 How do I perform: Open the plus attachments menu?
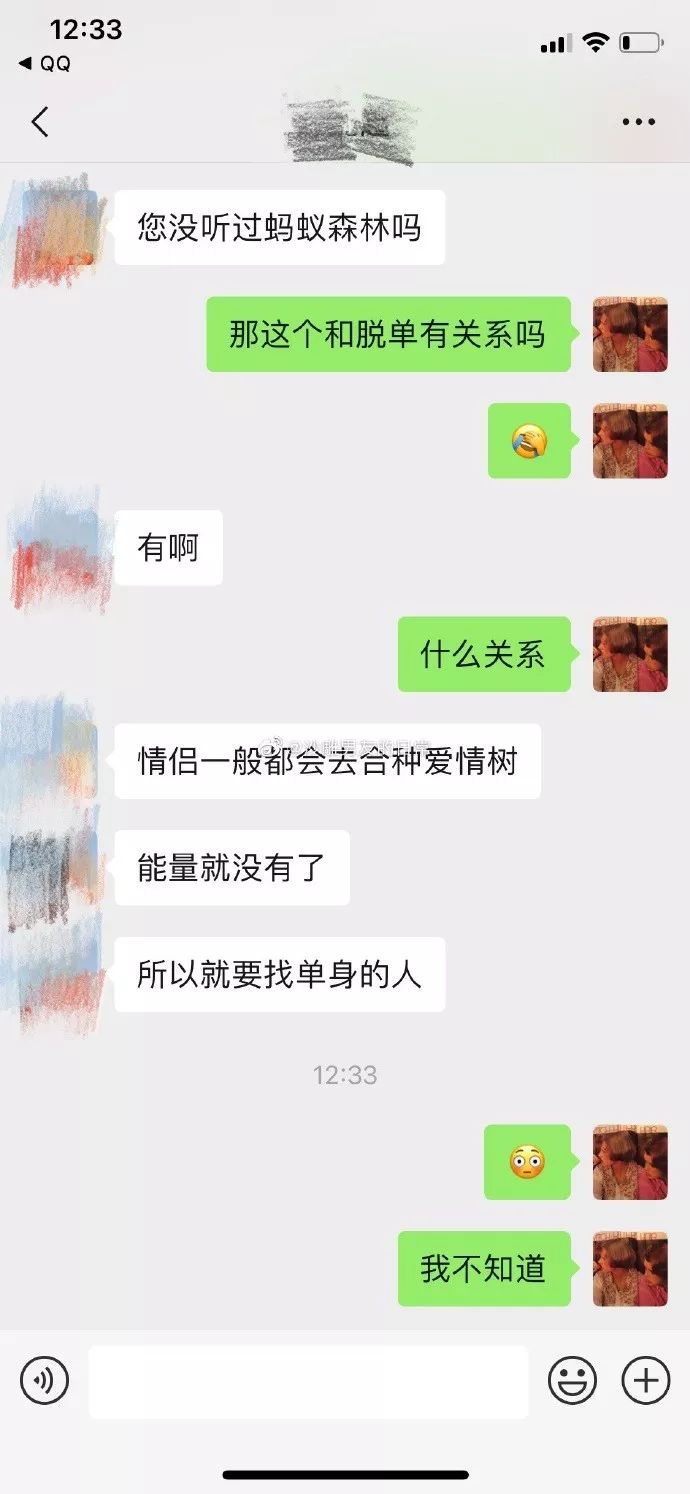pyautogui.click(x=646, y=1381)
